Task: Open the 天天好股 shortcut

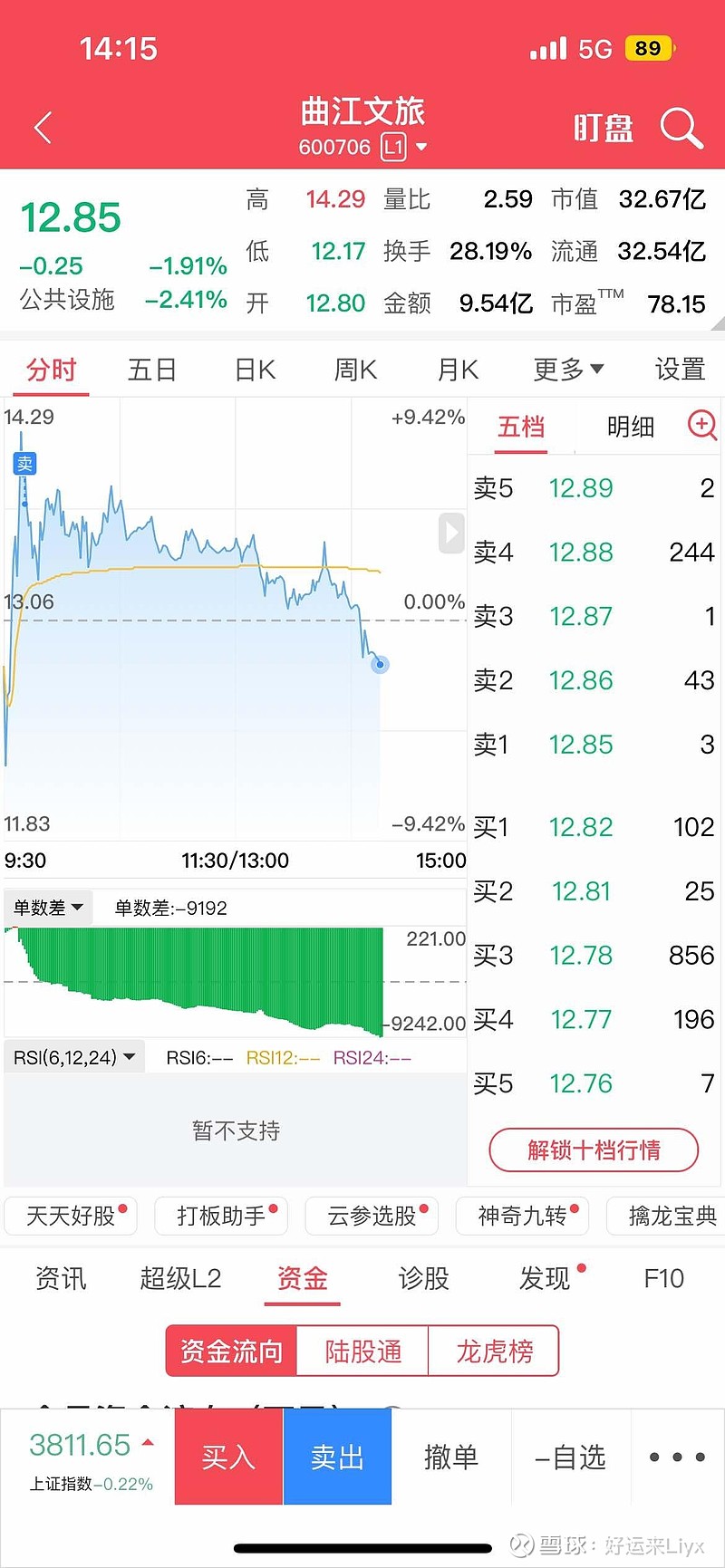Action: click(72, 1216)
